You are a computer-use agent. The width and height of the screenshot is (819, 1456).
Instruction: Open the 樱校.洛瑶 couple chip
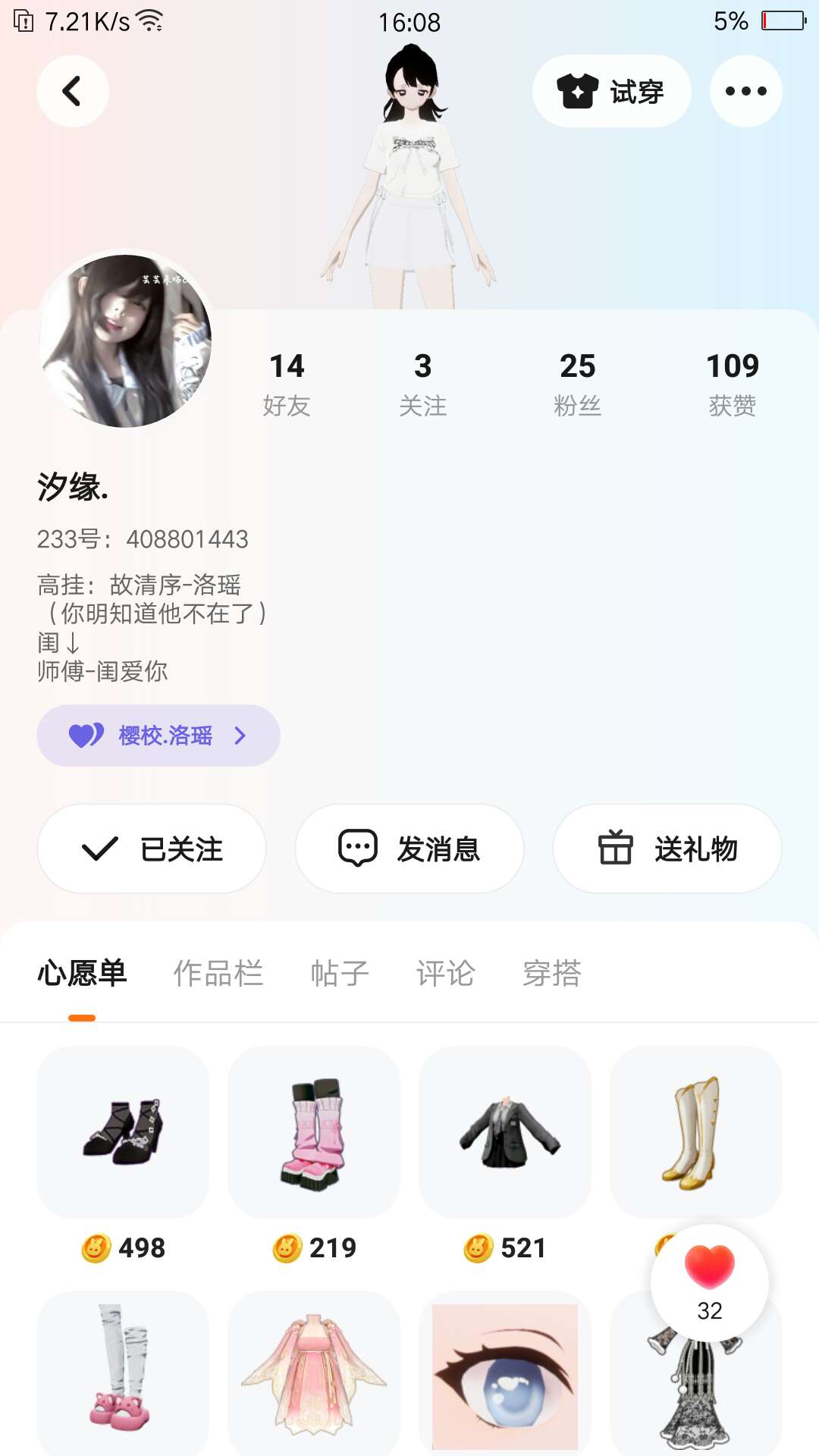[x=158, y=736]
